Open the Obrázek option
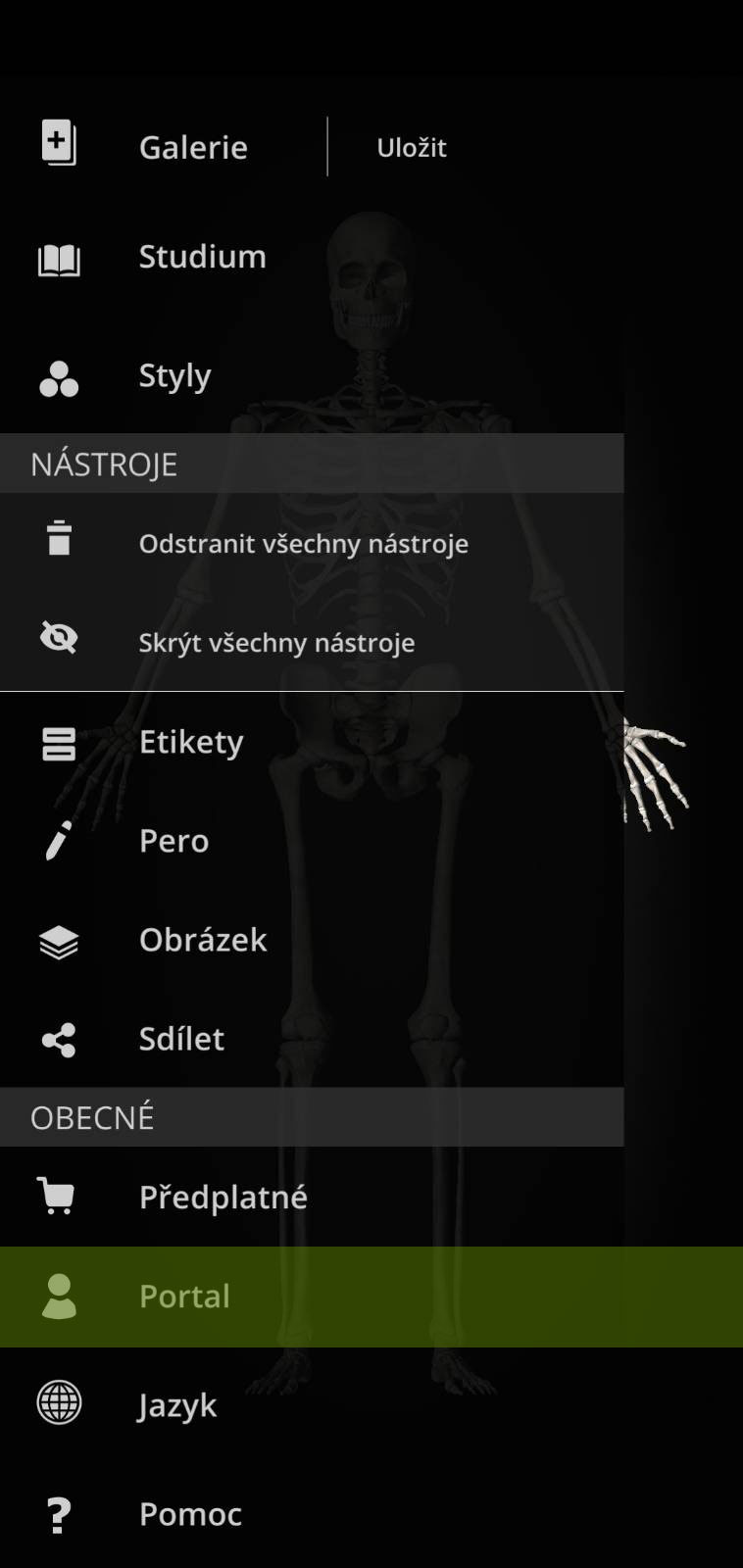 tap(312, 940)
